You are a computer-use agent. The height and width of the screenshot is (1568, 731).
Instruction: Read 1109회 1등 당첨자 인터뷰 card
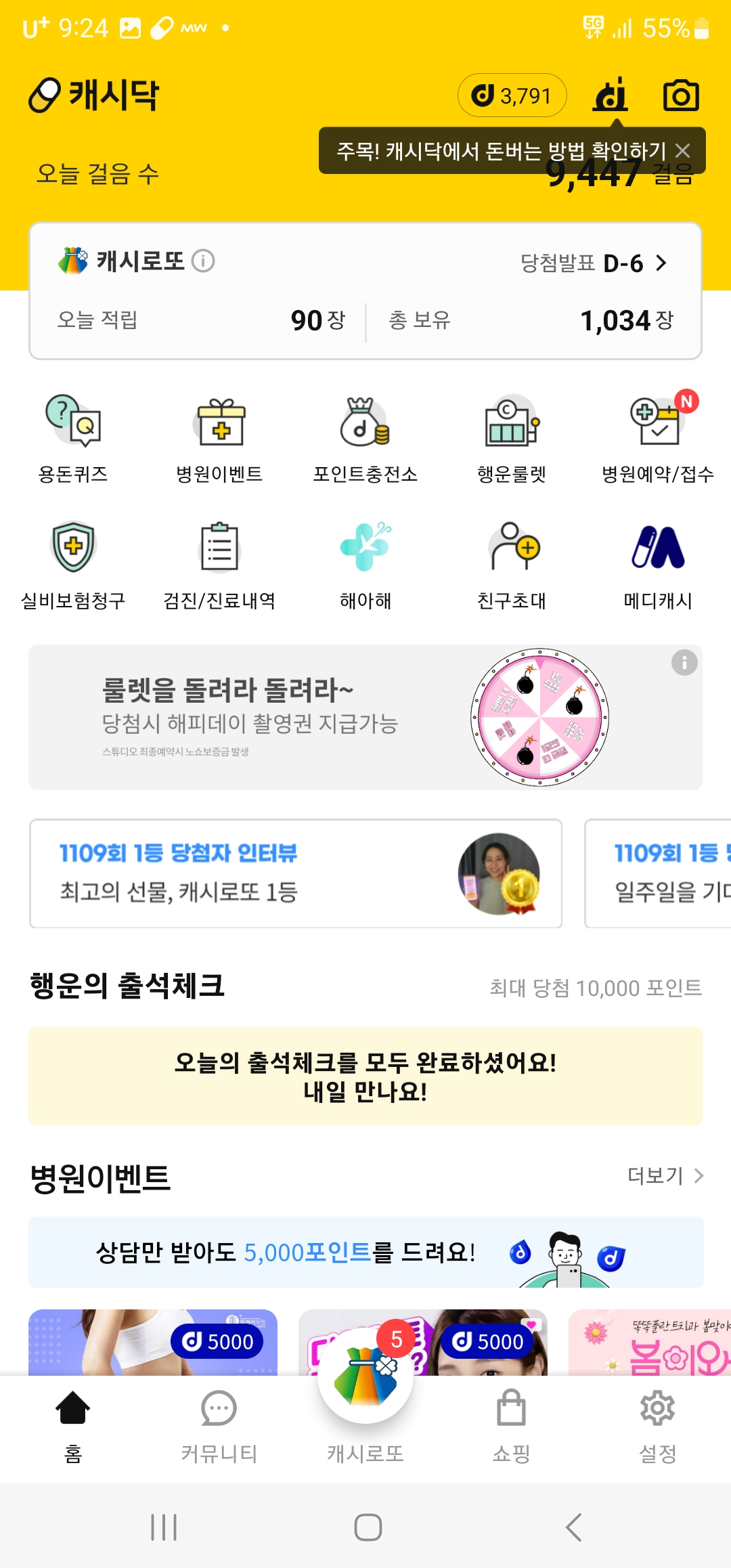[296, 873]
